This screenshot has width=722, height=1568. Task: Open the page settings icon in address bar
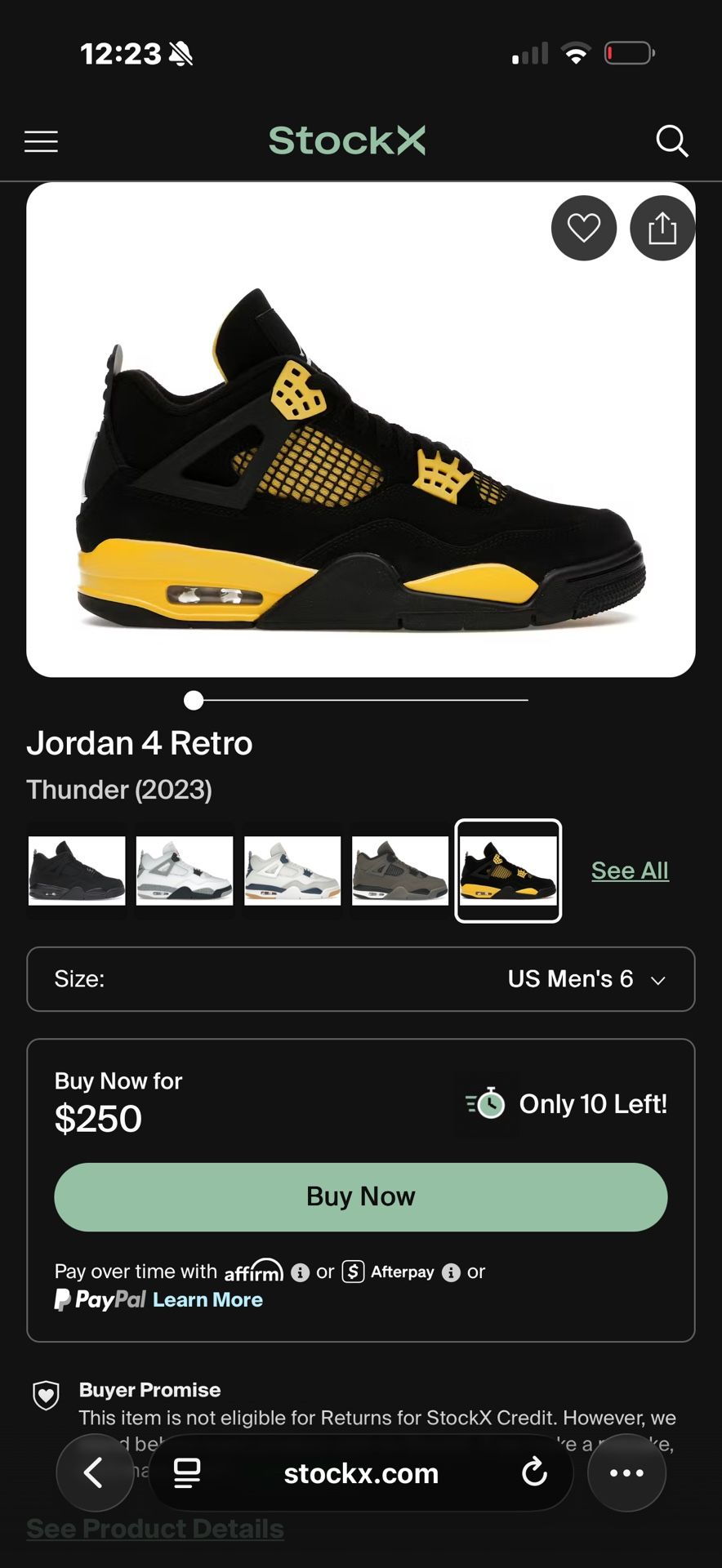tap(187, 1473)
